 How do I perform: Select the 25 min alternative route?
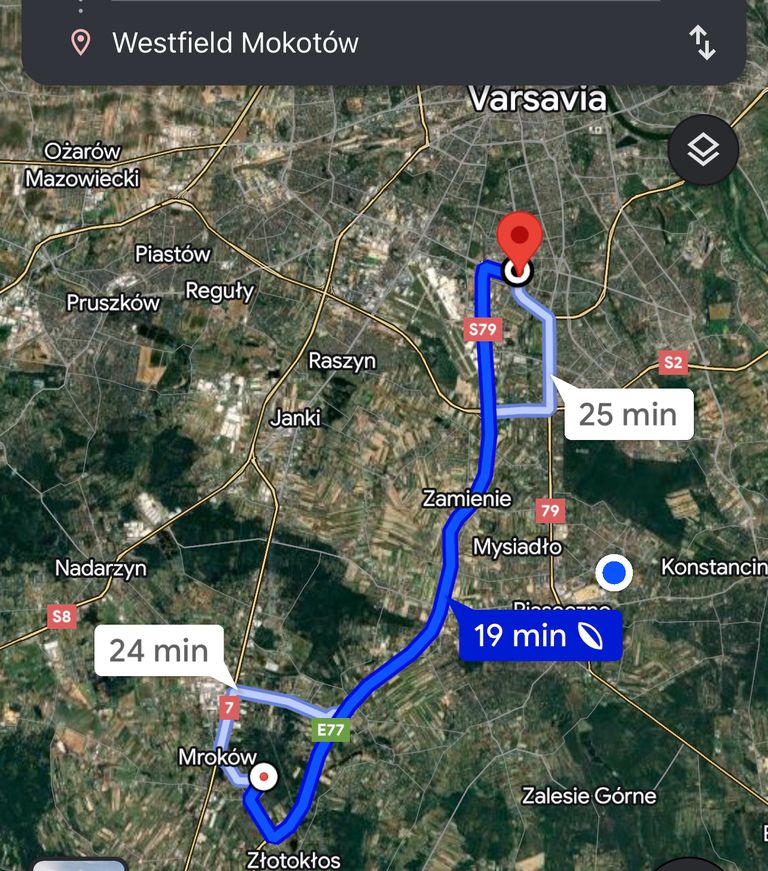[x=628, y=413]
